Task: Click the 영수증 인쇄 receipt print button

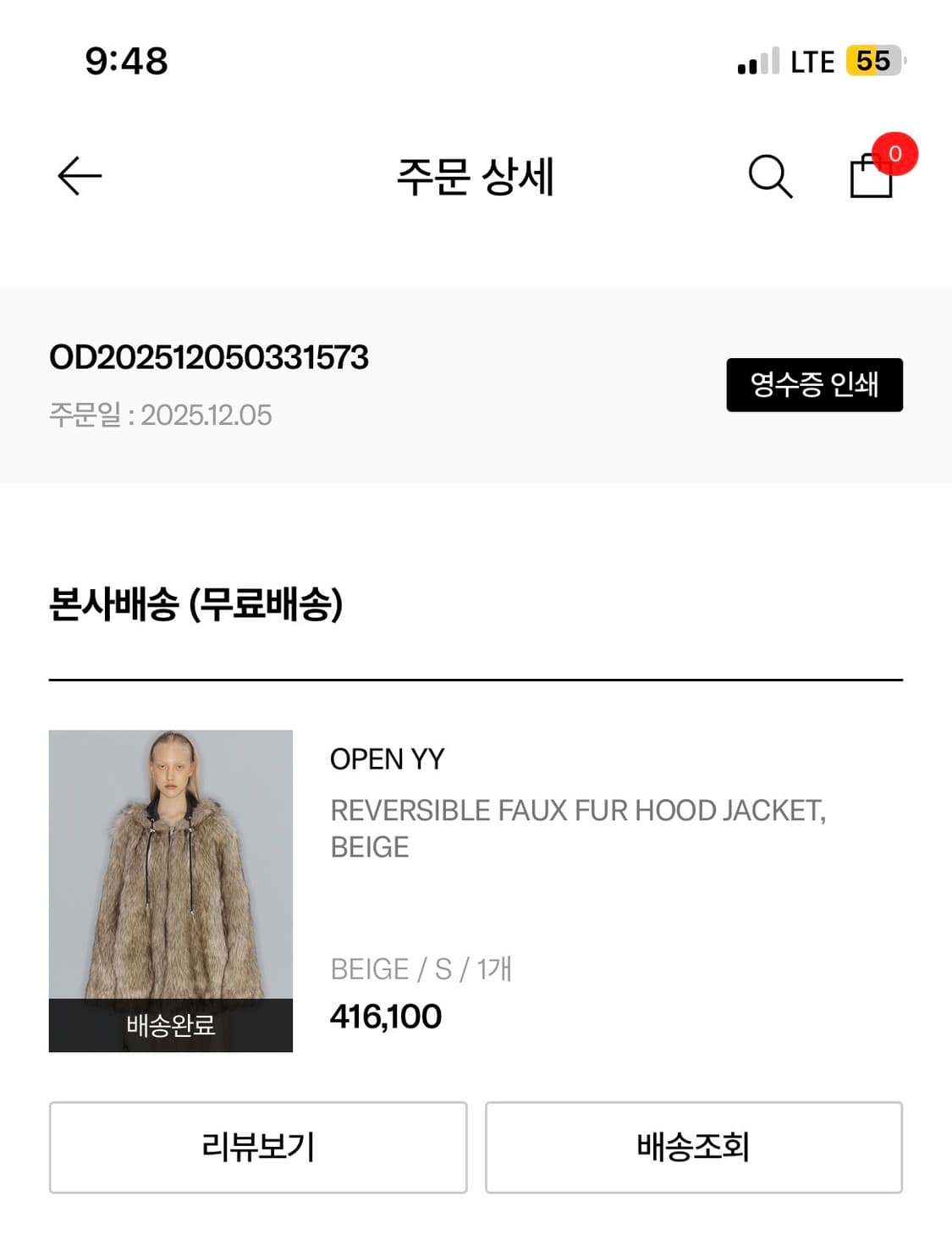Action: tap(815, 385)
